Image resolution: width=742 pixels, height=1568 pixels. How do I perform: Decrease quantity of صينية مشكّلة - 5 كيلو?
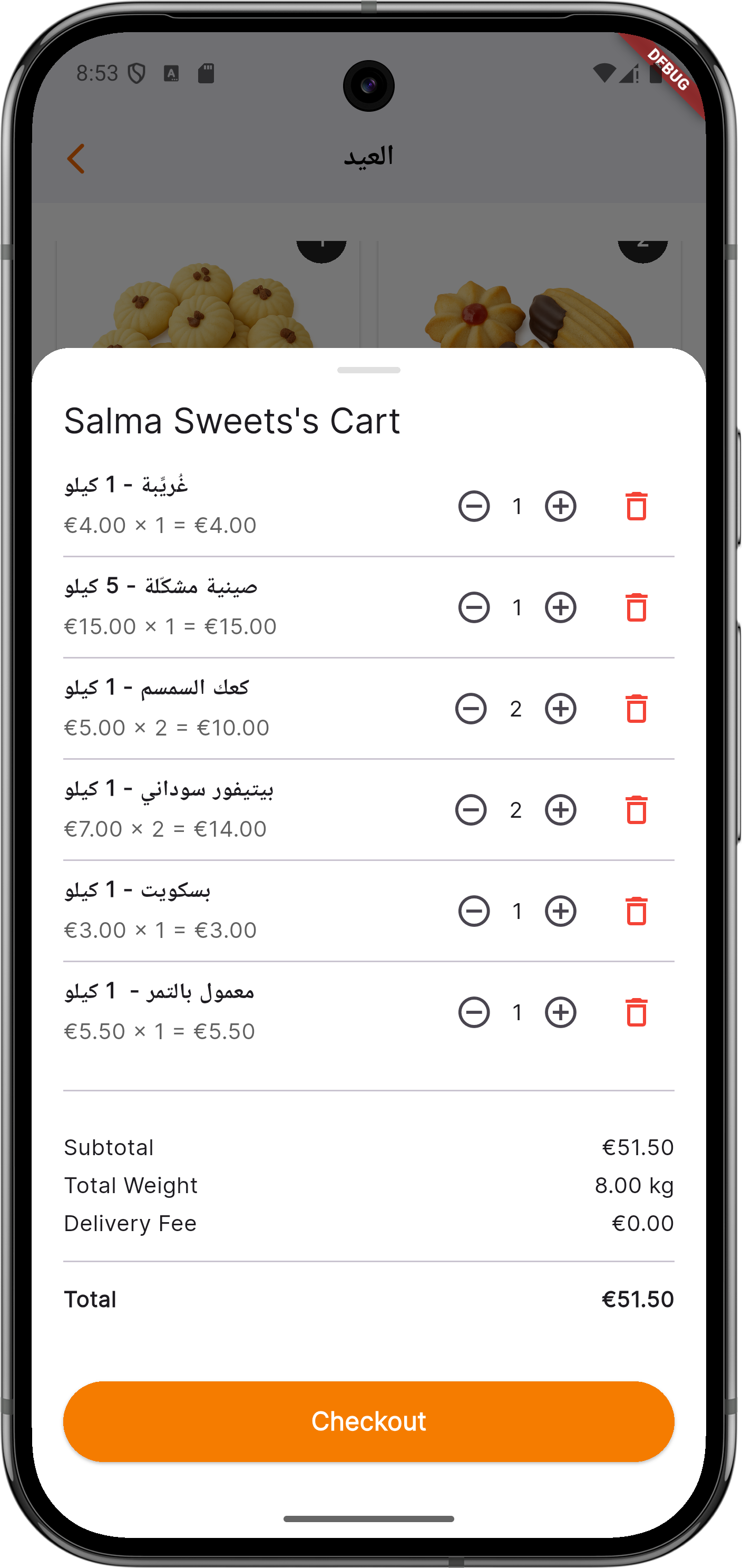[474, 607]
